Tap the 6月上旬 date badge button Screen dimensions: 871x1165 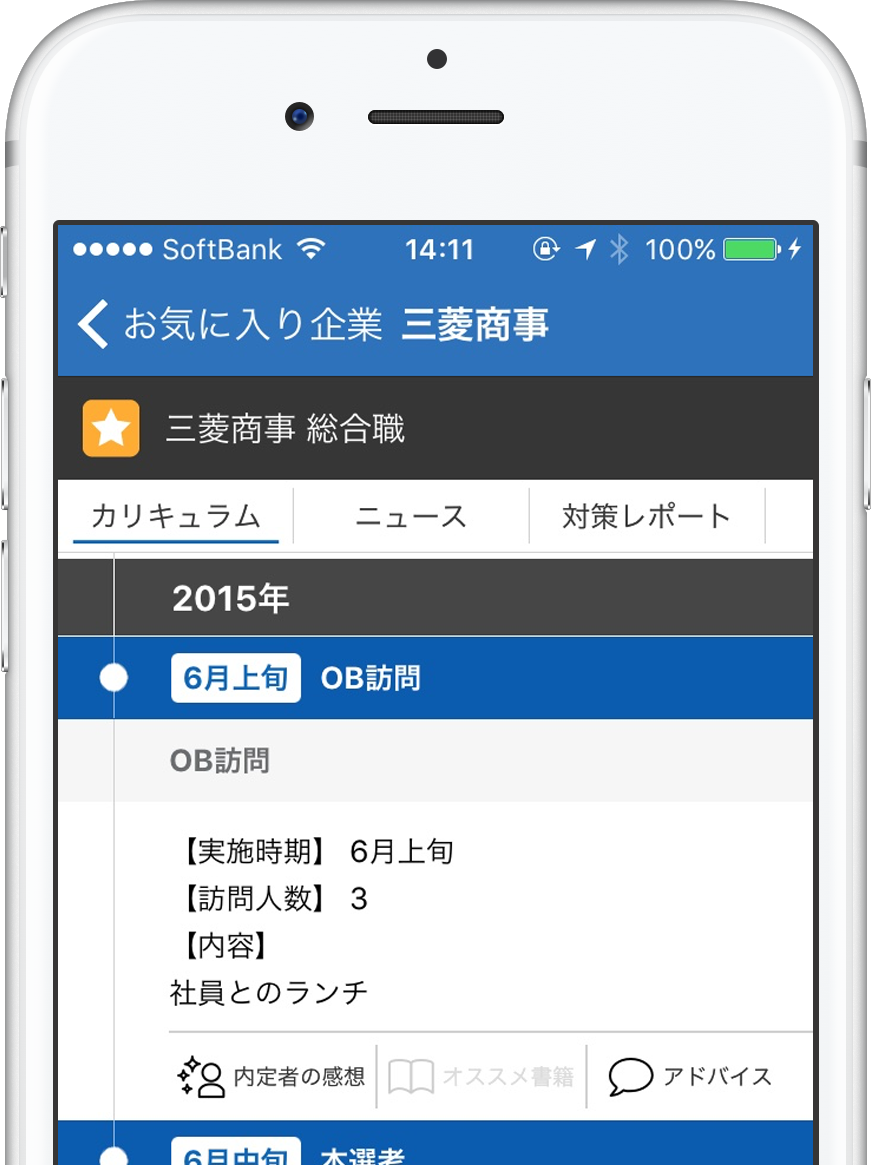click(235, 677)
